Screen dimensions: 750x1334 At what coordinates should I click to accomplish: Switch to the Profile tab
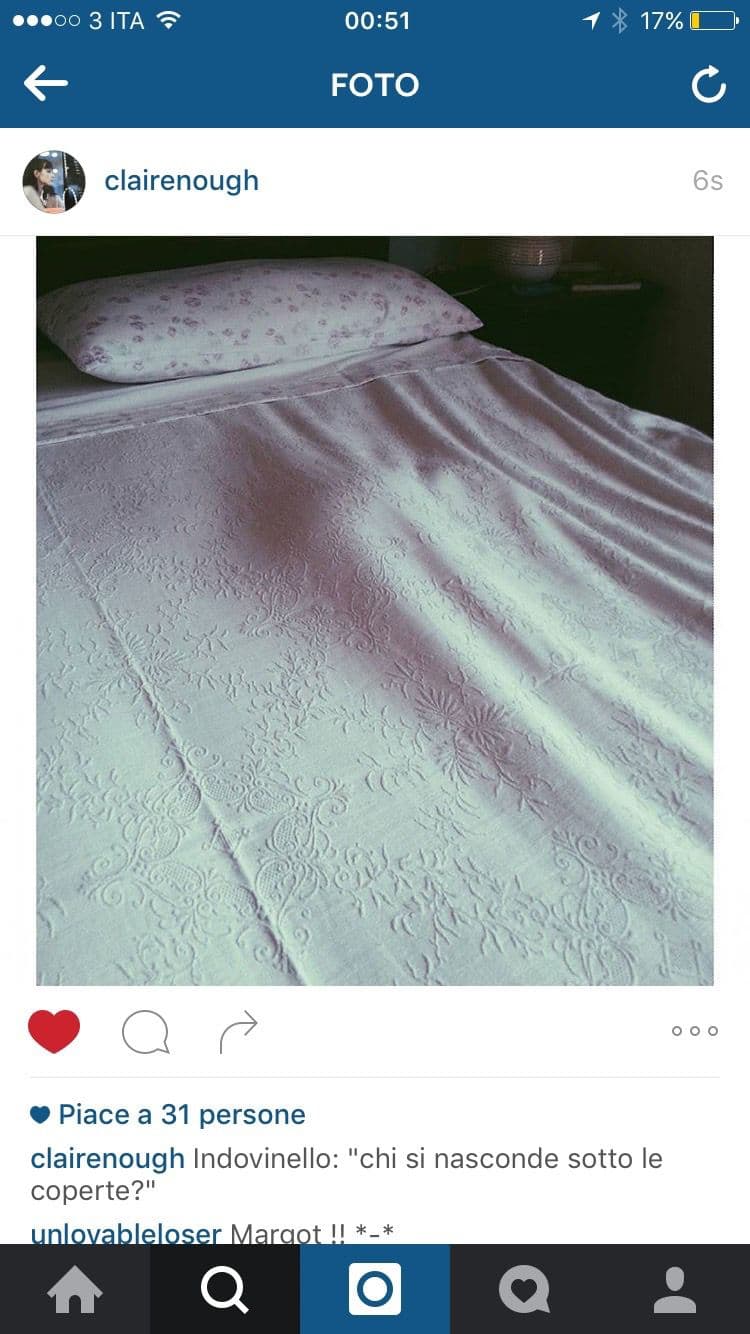click(675, 1290)
